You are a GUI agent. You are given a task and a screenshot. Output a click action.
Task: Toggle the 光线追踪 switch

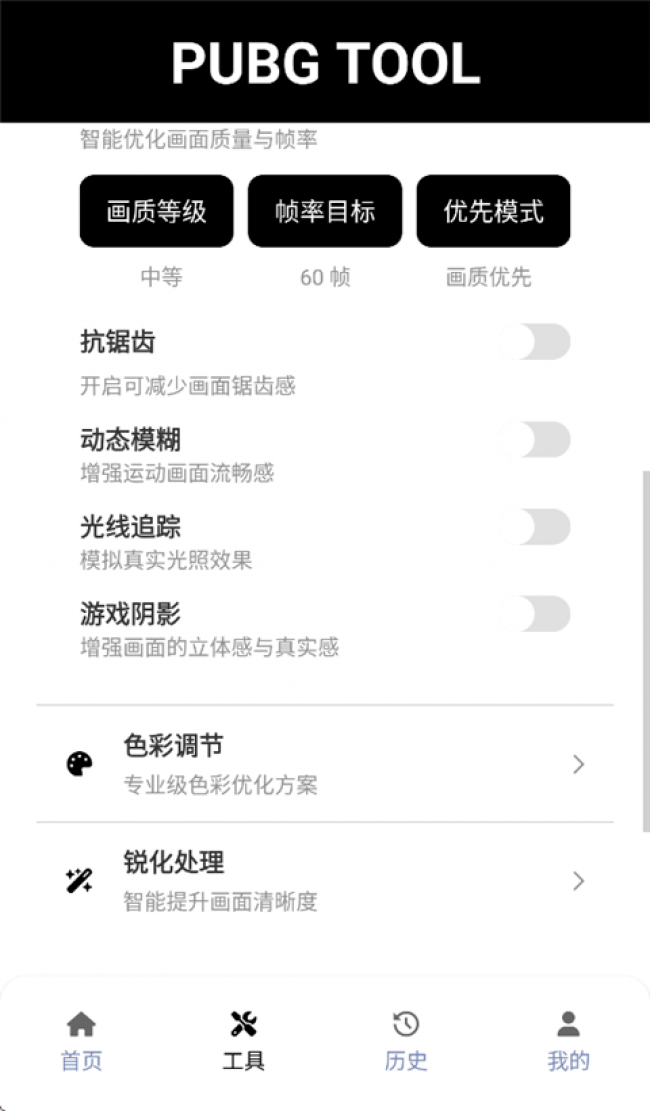click(x=535, y=527)
